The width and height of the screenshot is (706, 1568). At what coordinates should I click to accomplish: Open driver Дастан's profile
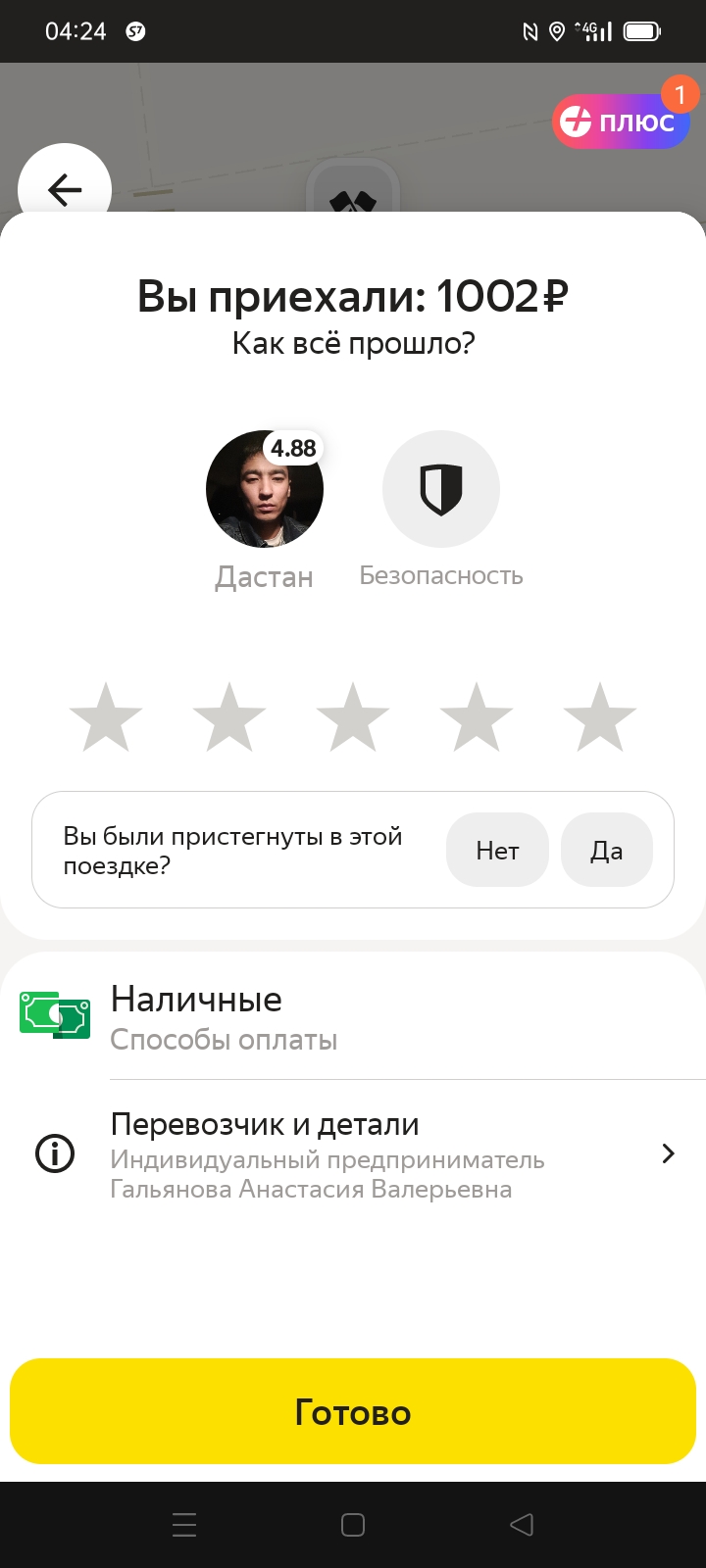[265, 489]
